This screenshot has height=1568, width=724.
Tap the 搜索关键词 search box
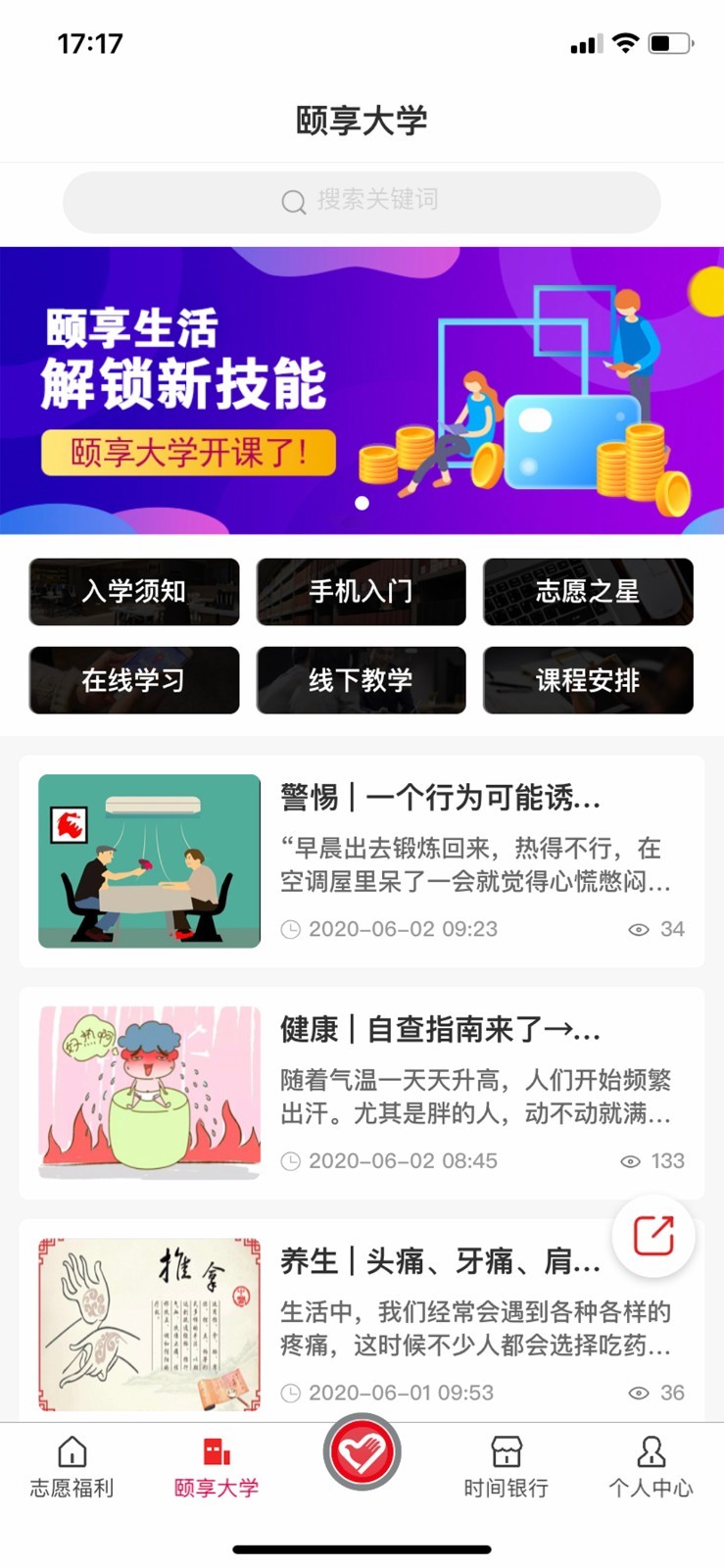point(362,202)
